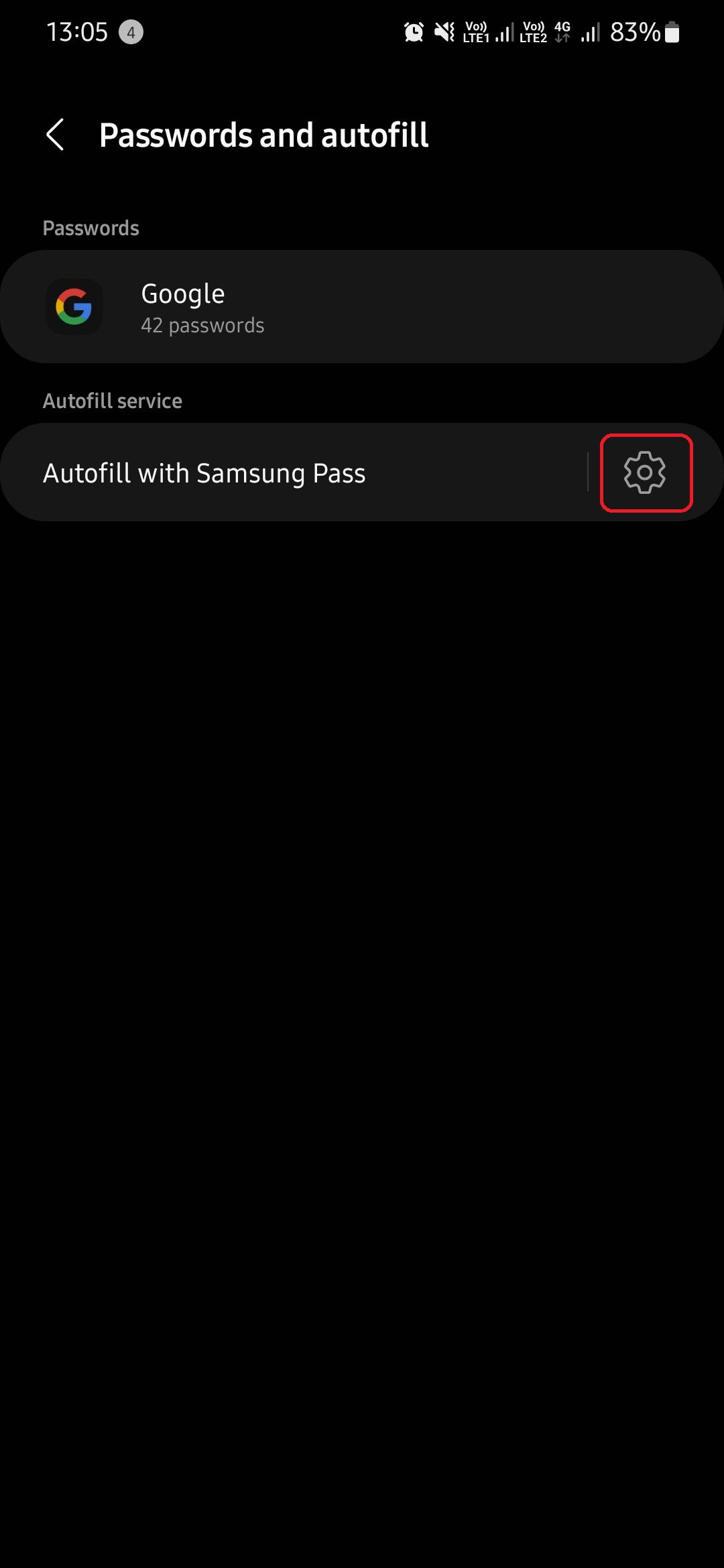Open Samsung Pass autofill settings gear

(x=645, y=473)
